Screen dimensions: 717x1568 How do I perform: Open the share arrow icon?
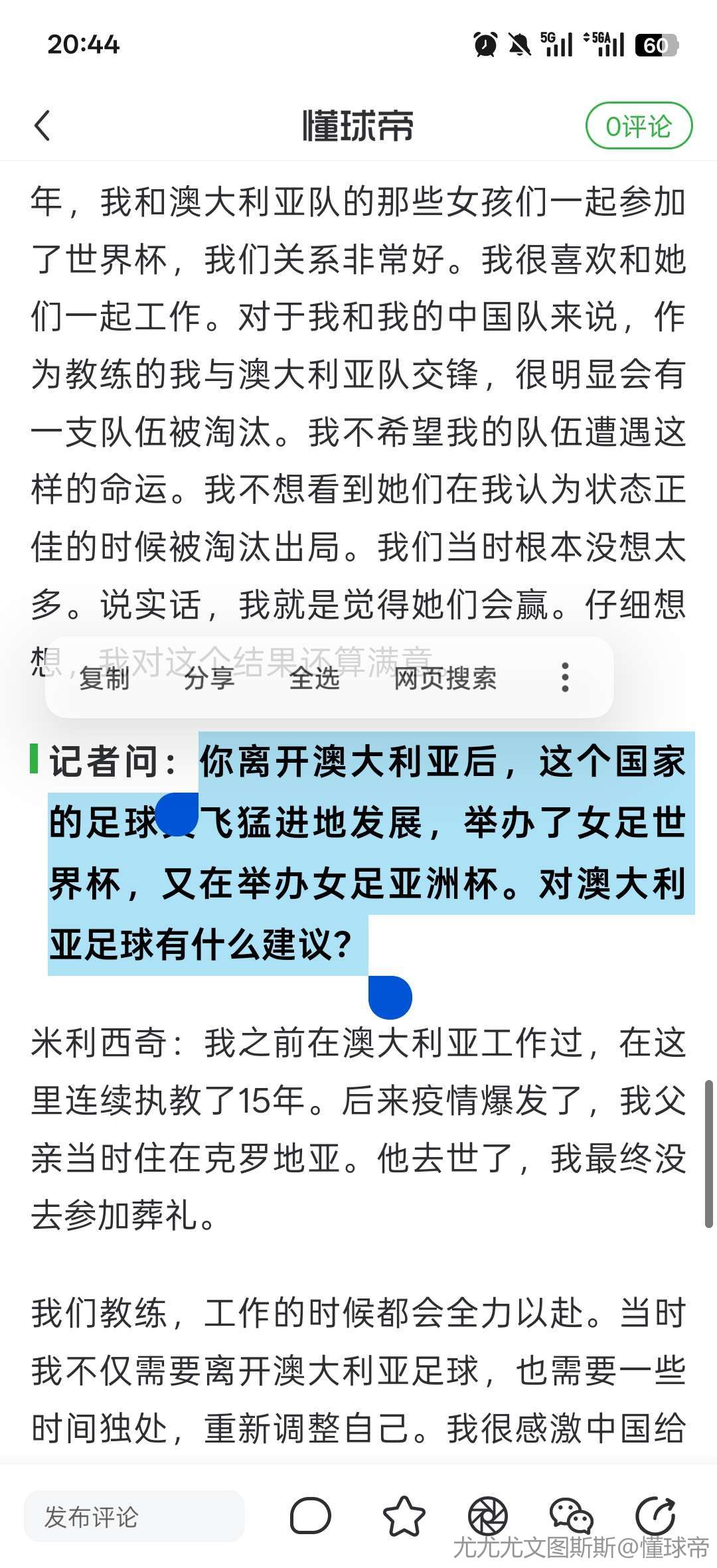coord(655,1516)
